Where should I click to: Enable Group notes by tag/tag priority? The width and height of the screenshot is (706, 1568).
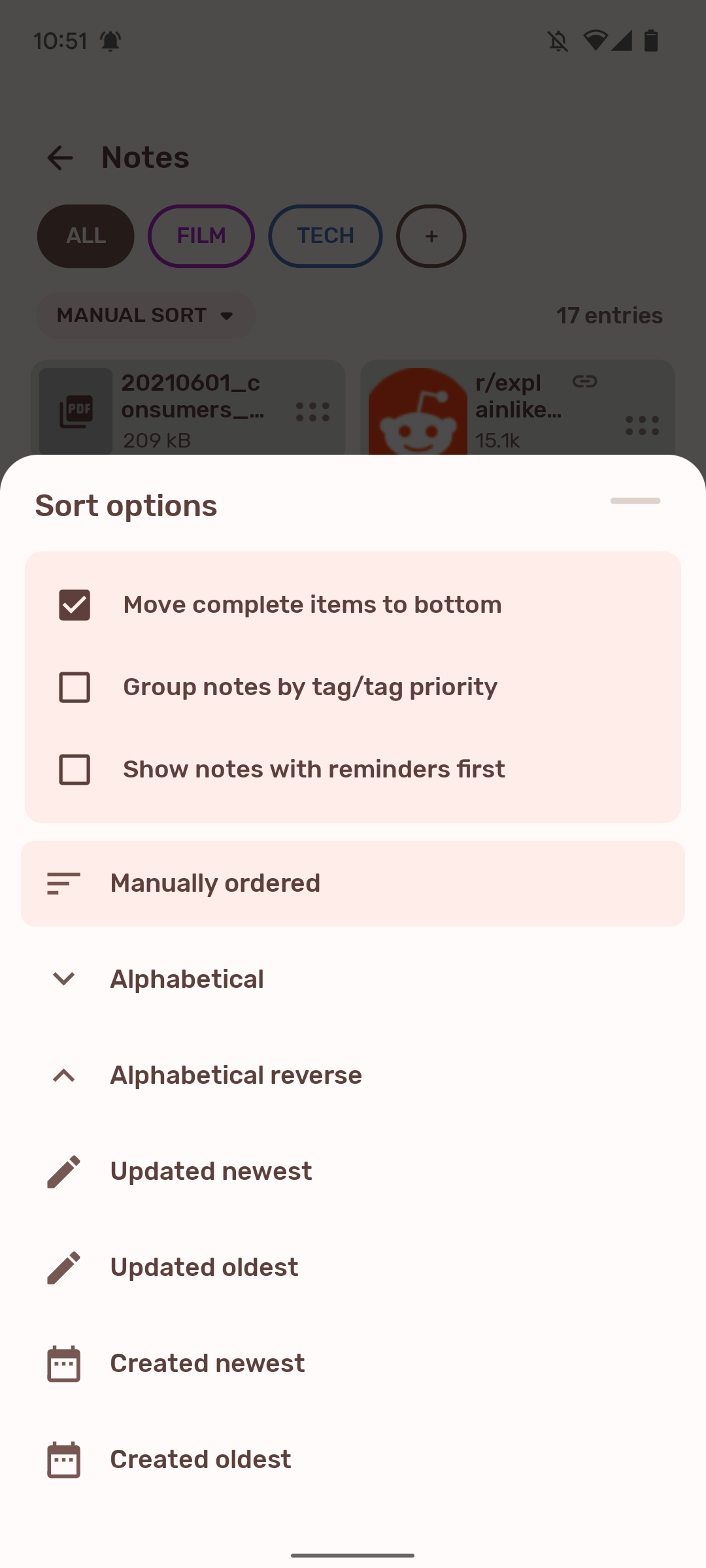tap(74, 687)
